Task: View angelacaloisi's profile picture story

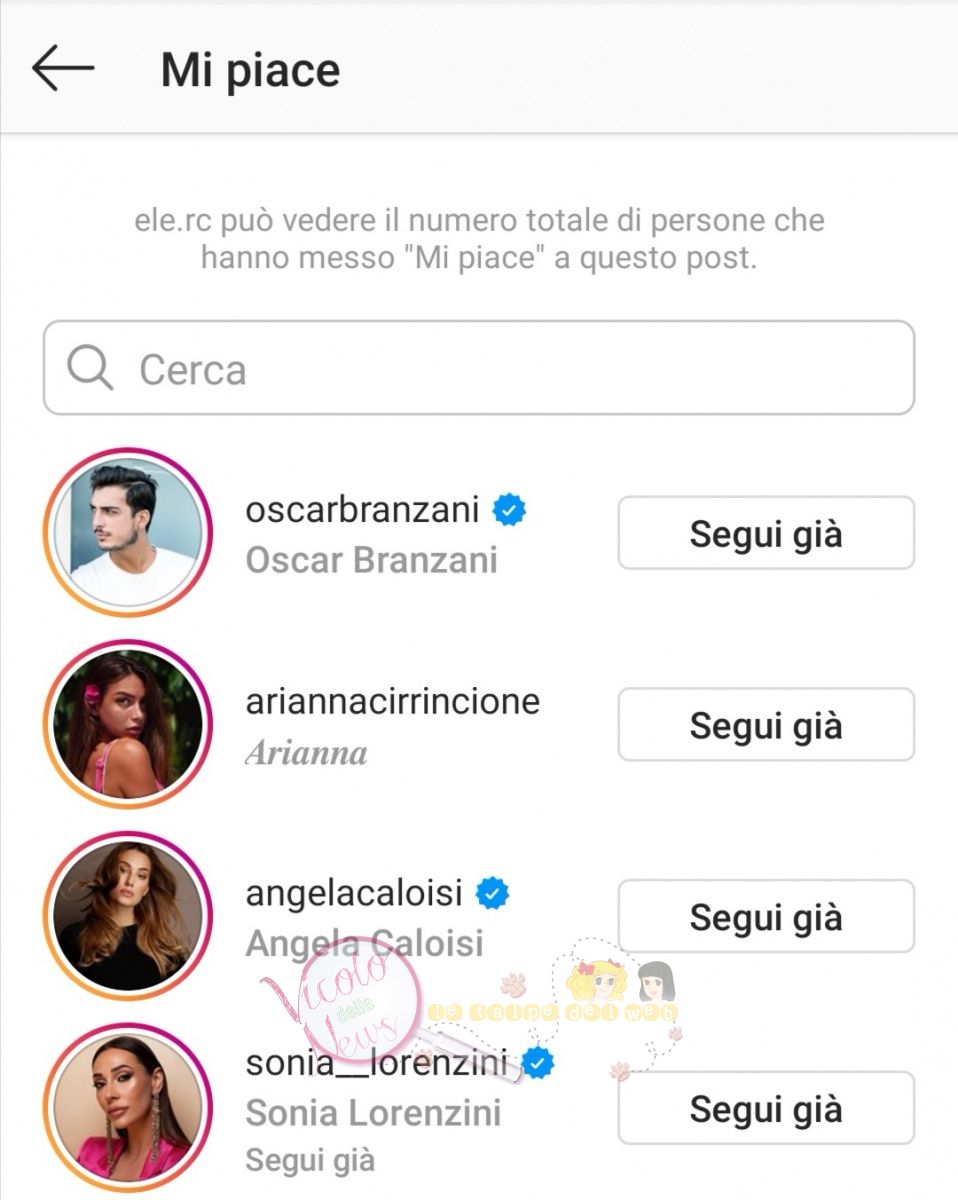Action: [x=127, y=916]
